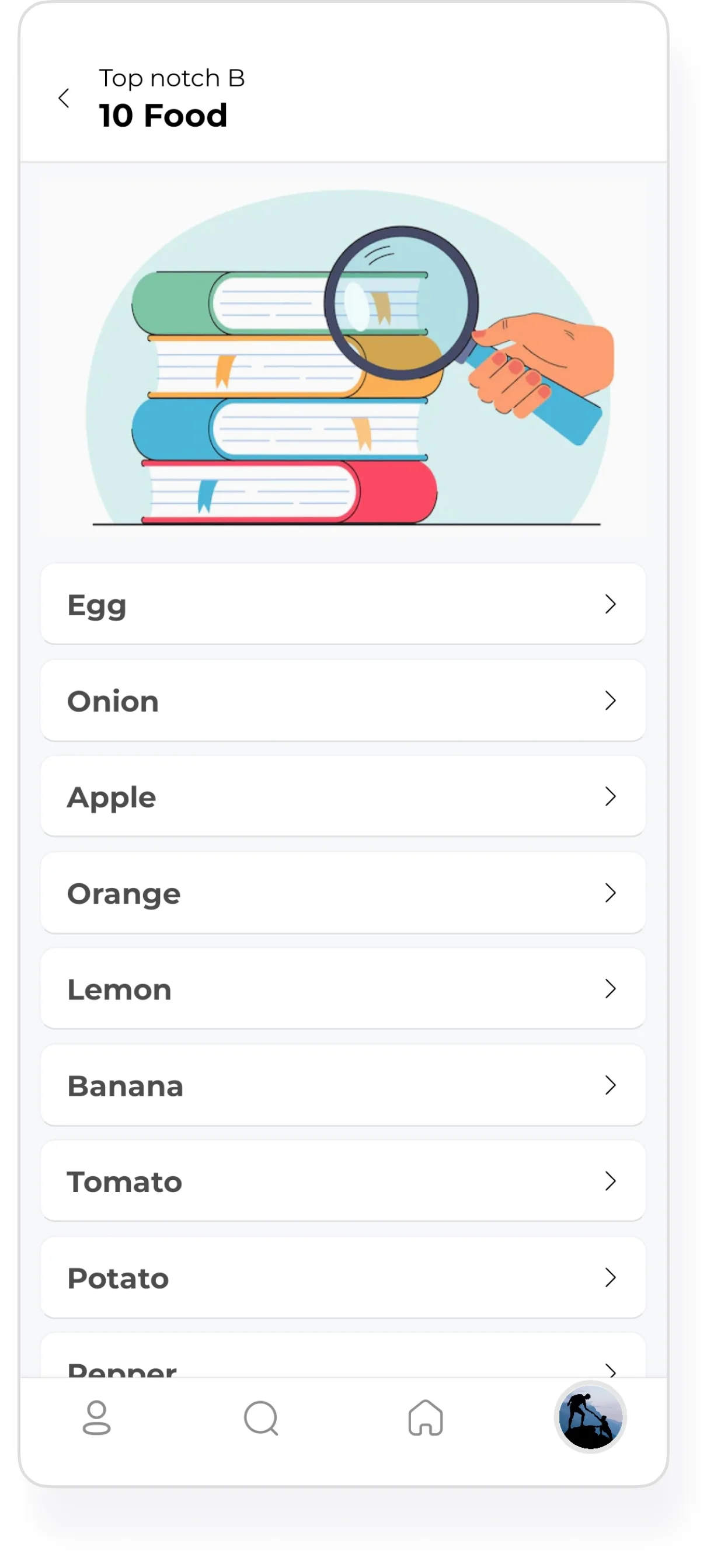
Task: Go to the home tab
Action: pos(426,1417)
